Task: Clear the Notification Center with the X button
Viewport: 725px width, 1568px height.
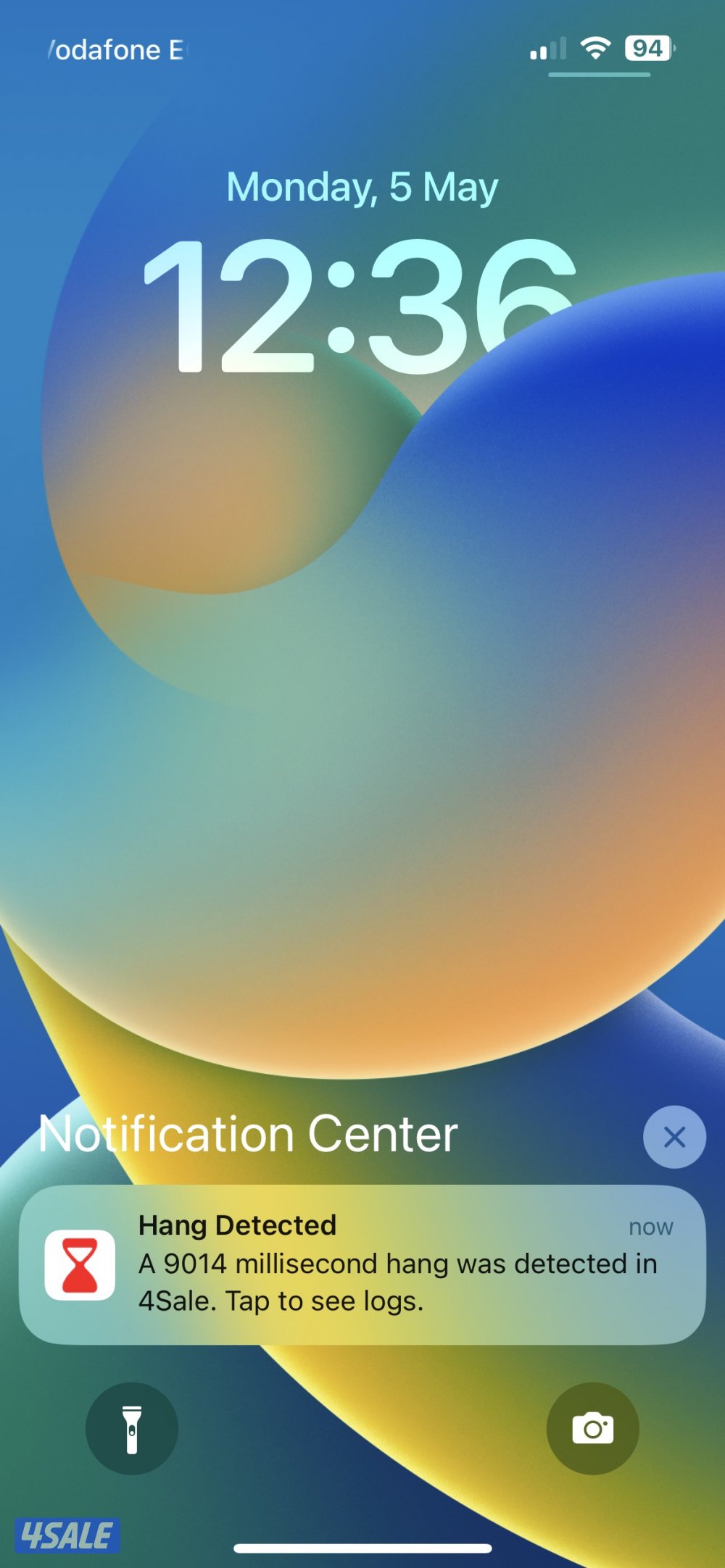Action: (x=674, y=1137)
